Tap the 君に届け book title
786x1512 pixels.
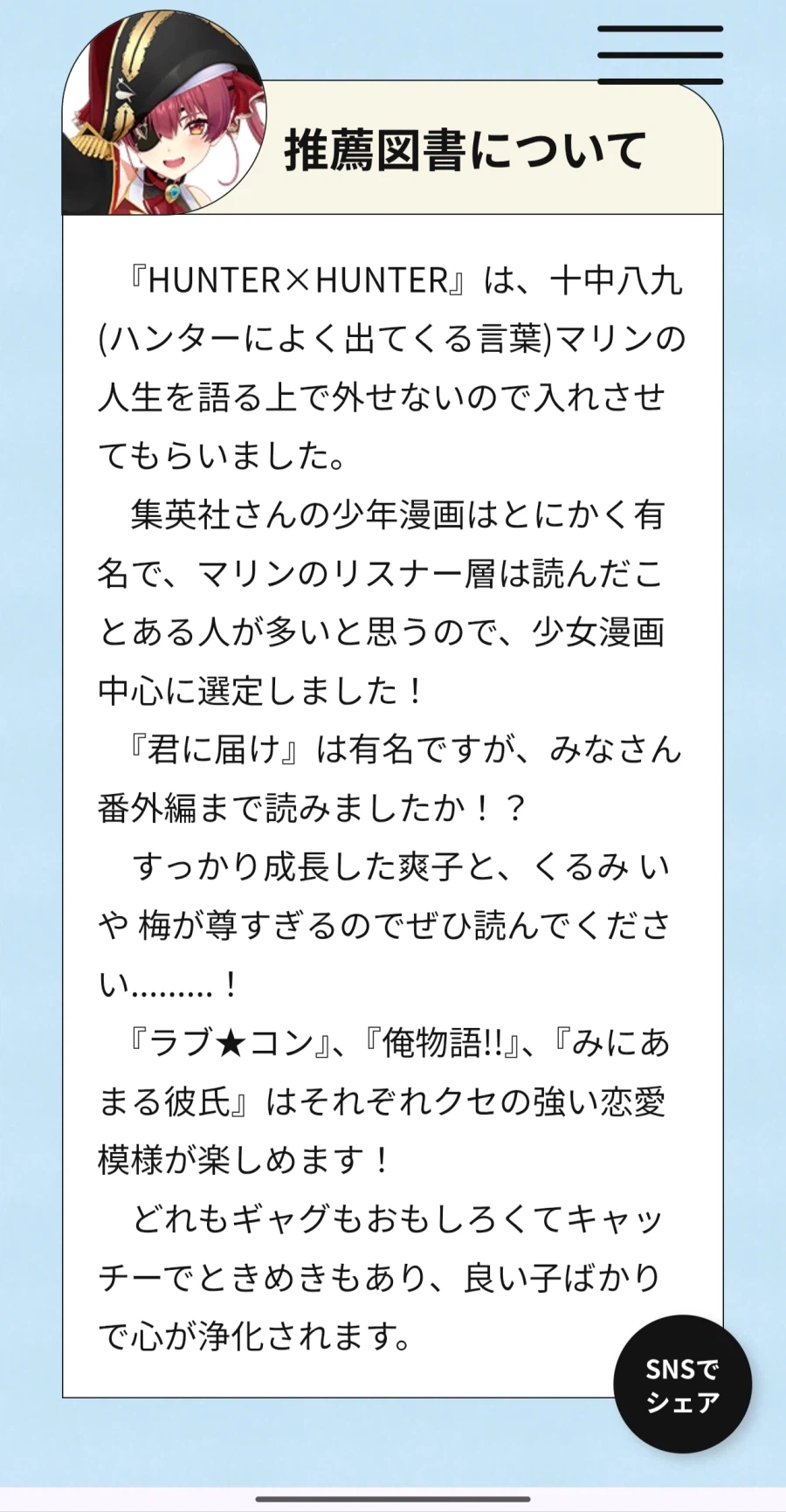(x=214, y=744)
